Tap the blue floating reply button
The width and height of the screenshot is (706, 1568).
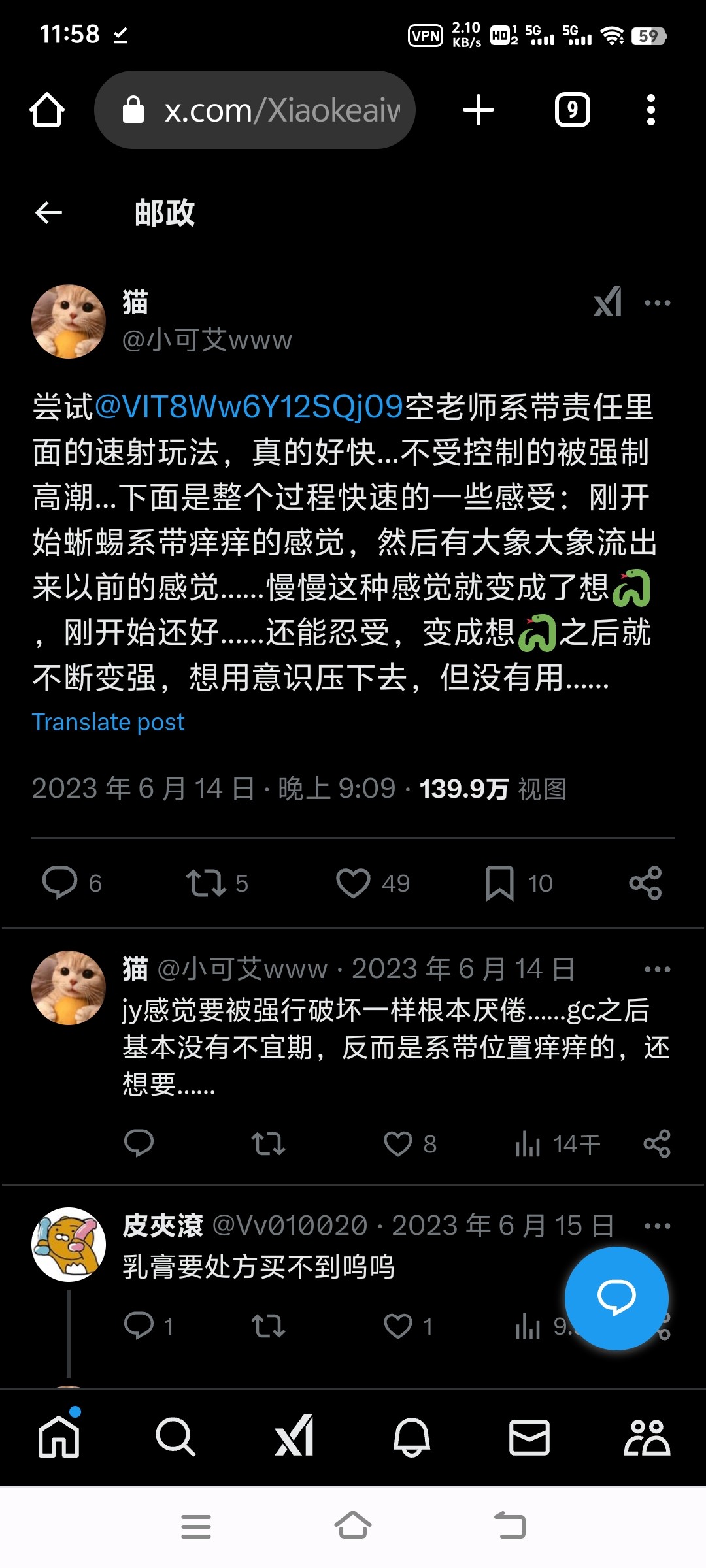click(616, 1298)
